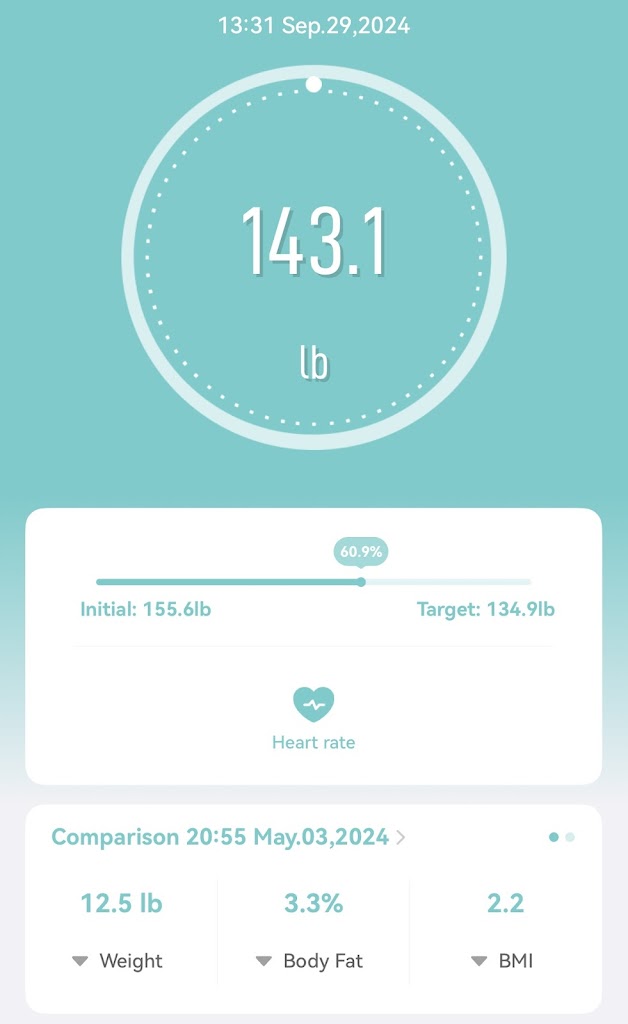Open the Comparison 20:55 May.03,2024 record
The image size is (628, 1024).
pos(228,837)
